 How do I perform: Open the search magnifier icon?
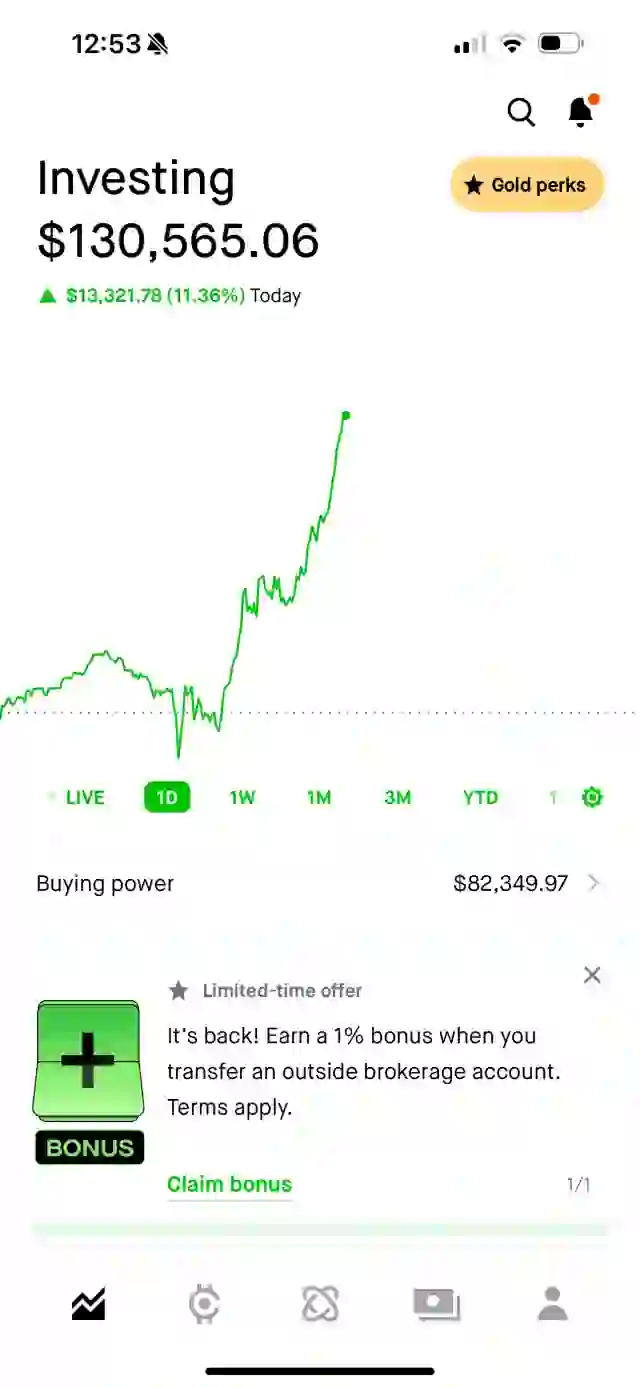pyautogui.click(x=521, y=112)
